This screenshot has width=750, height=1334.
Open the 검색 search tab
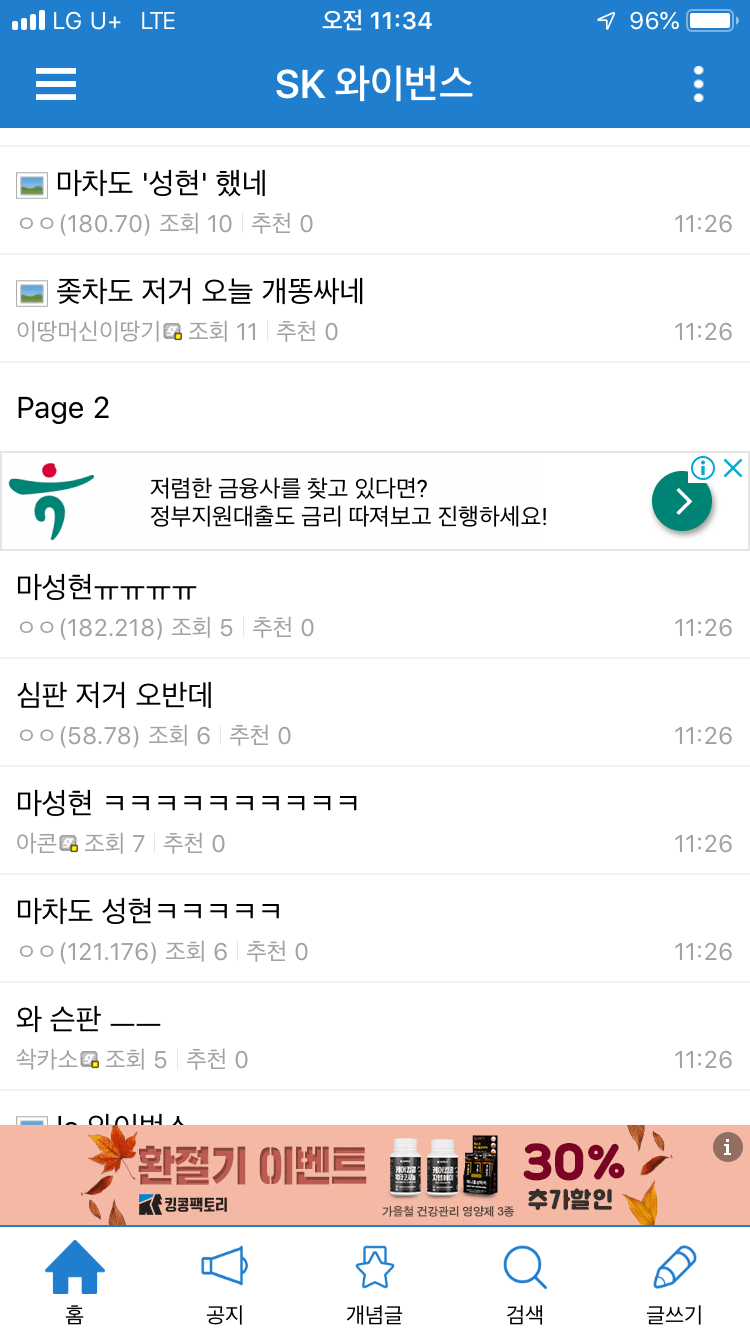click(x=524, y=1281)
